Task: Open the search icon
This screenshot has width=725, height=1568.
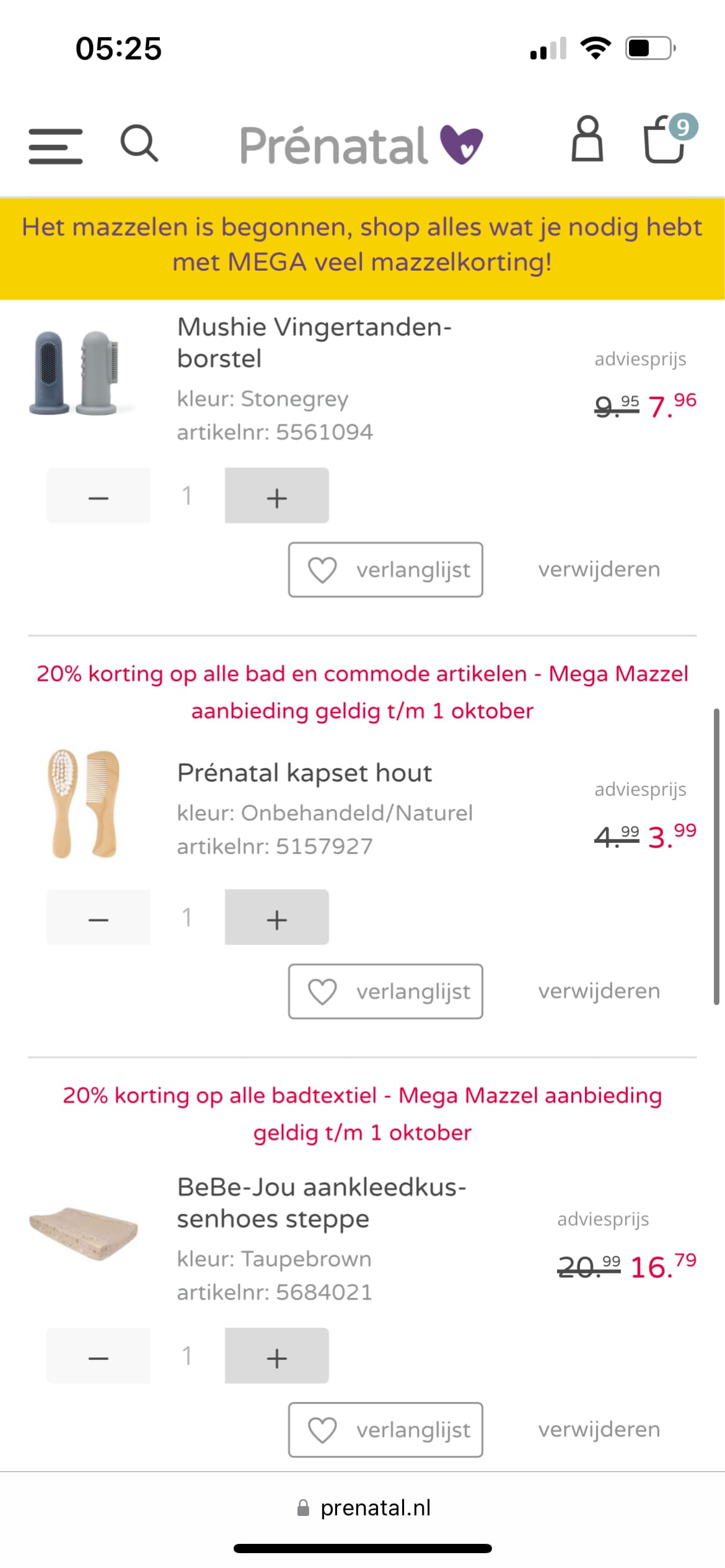Action: click(139, 143)
